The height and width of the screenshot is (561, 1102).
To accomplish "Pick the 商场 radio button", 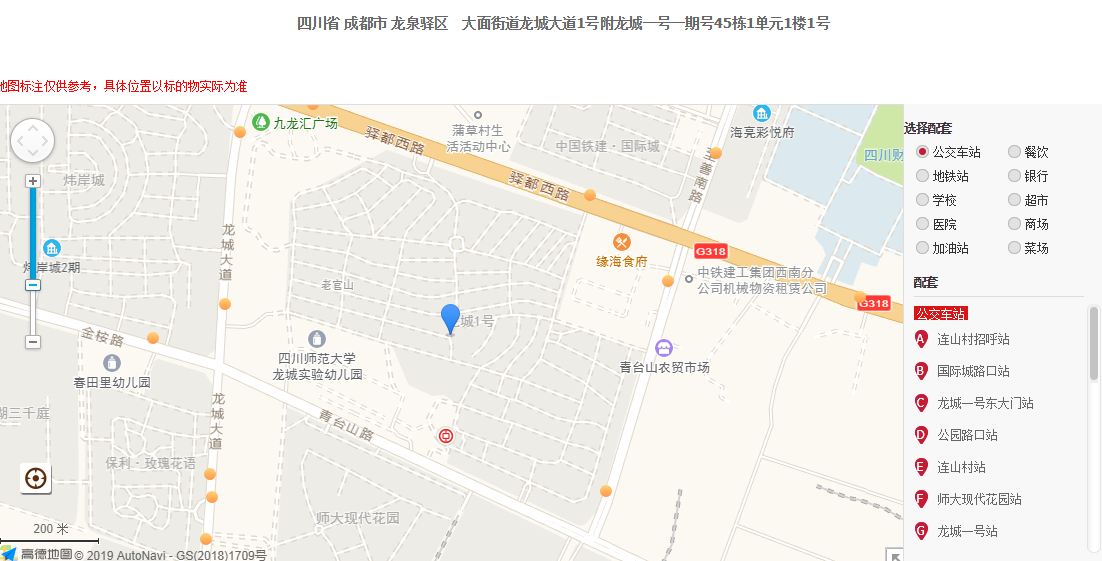I will (x=1014, y=224).
